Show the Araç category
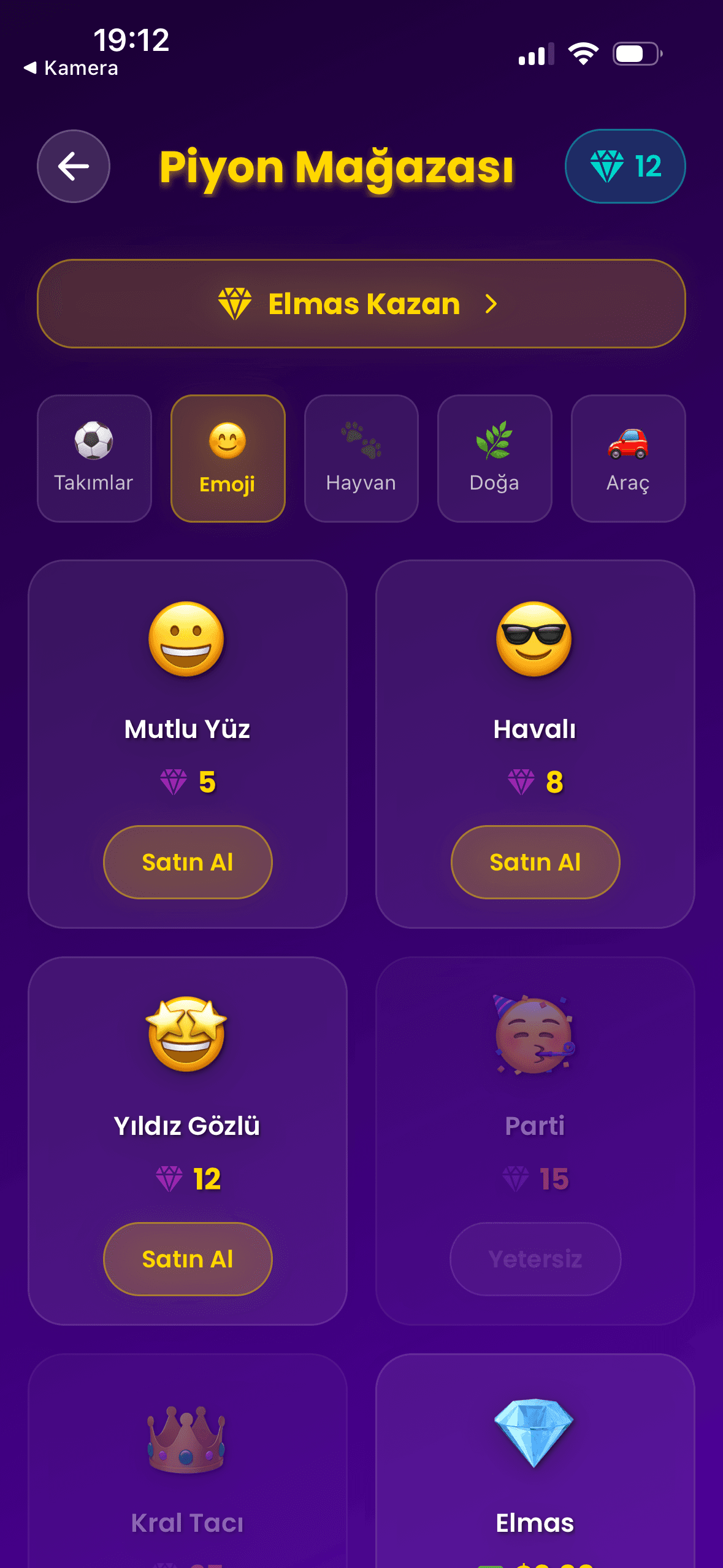The width and height of the screenshot is (723, 1568). pyautogui.click(x=628, y=458)
